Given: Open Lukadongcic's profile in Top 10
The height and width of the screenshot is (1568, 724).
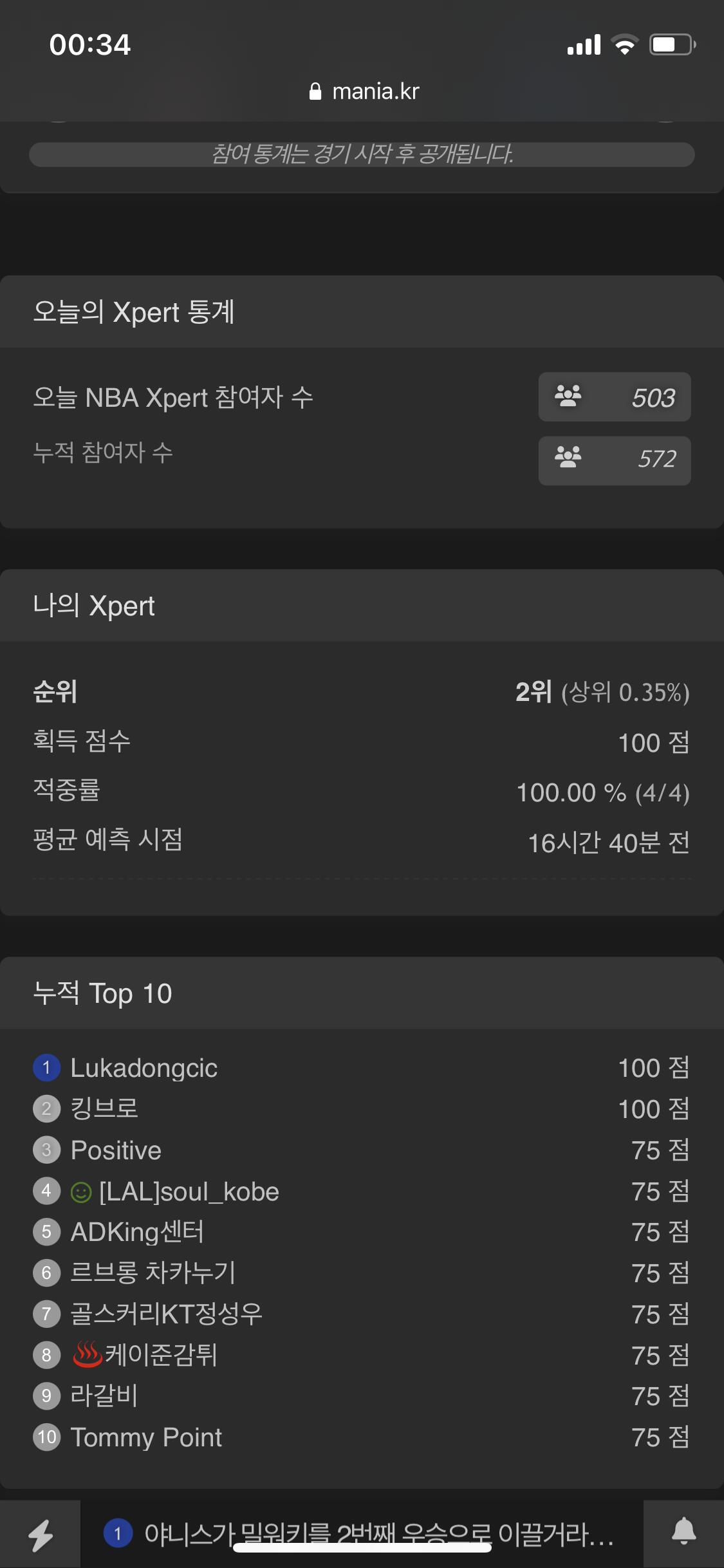Looking at the screenshot, I should click(144, 1068).
